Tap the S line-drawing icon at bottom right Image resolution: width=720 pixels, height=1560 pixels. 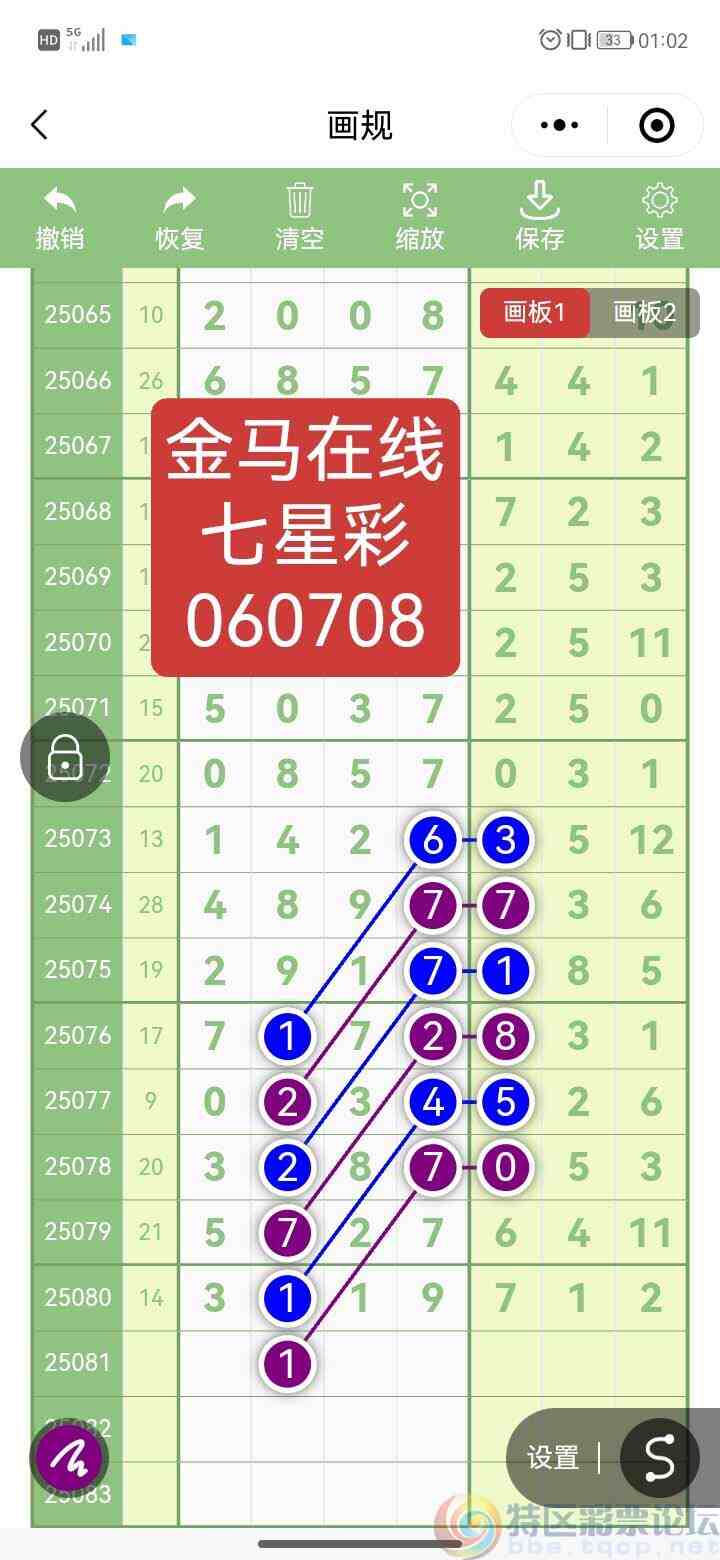point(659,1459)
